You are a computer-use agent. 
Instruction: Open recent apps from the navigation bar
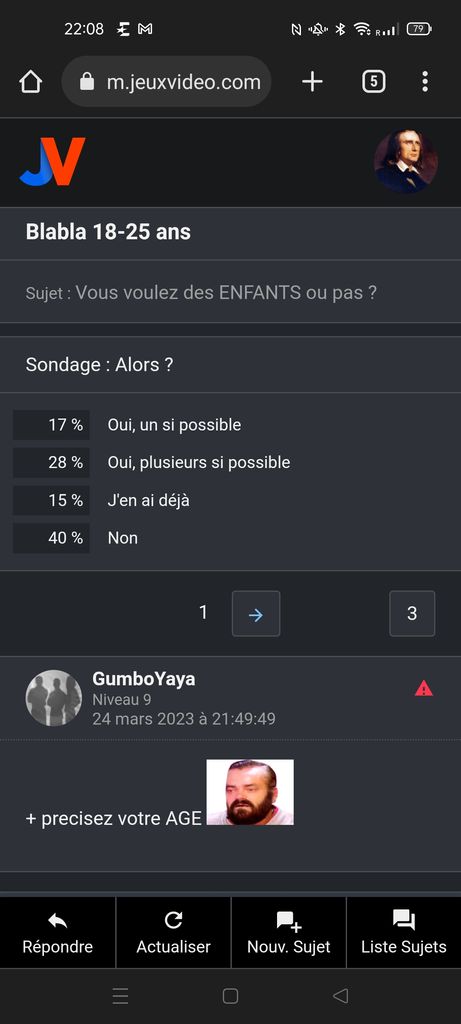120,996
